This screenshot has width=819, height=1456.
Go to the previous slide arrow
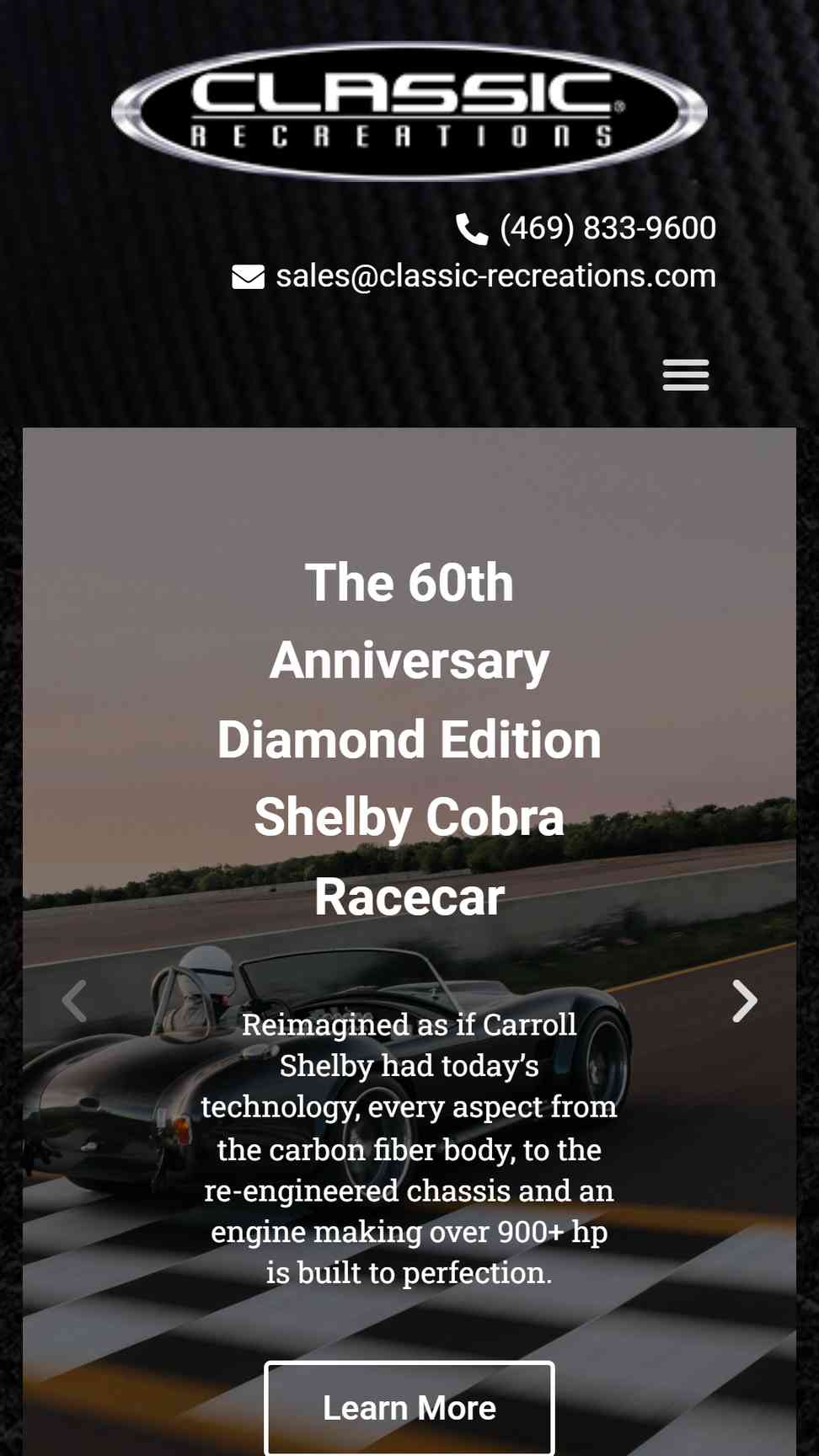coord(75,1001)
